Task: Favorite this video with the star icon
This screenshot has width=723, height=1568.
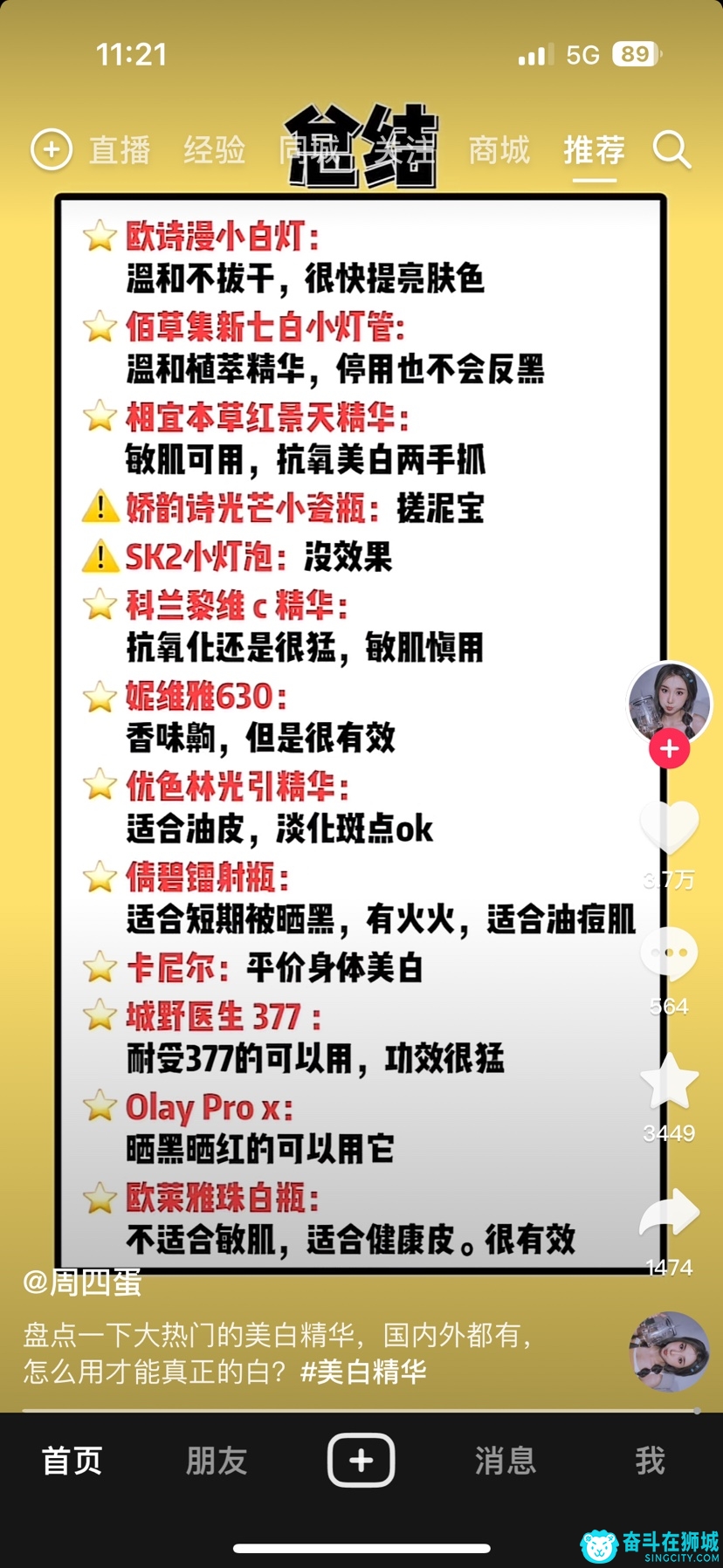Action: click(669, 1081)
